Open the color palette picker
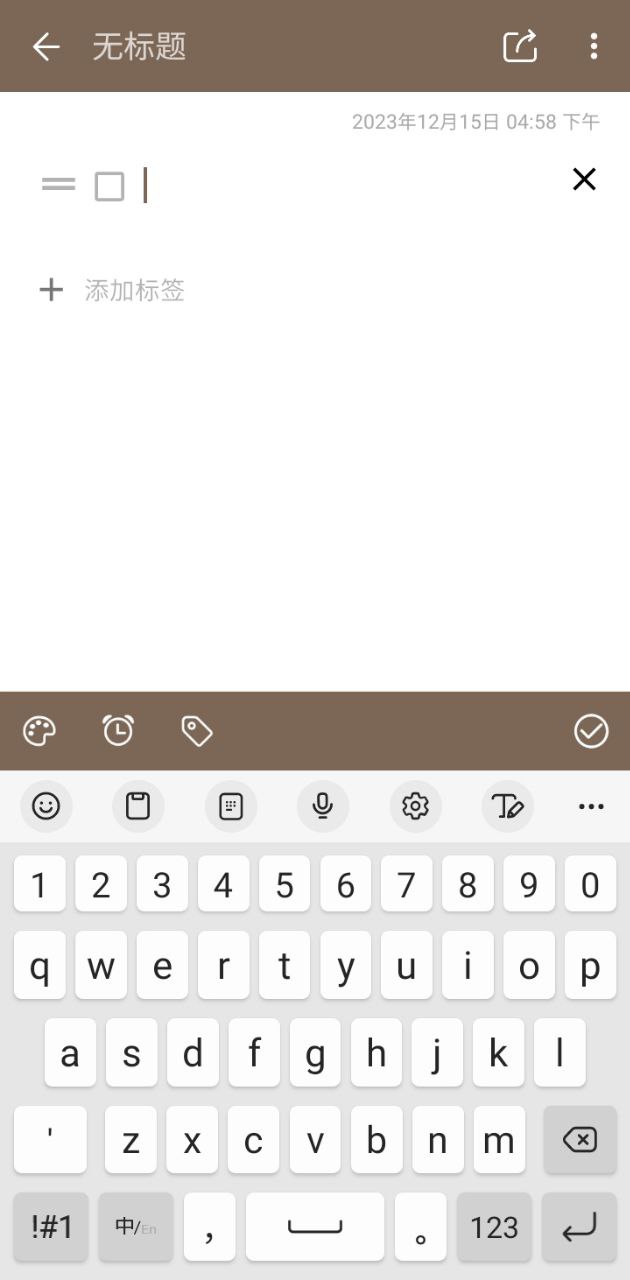 point(39,731)
